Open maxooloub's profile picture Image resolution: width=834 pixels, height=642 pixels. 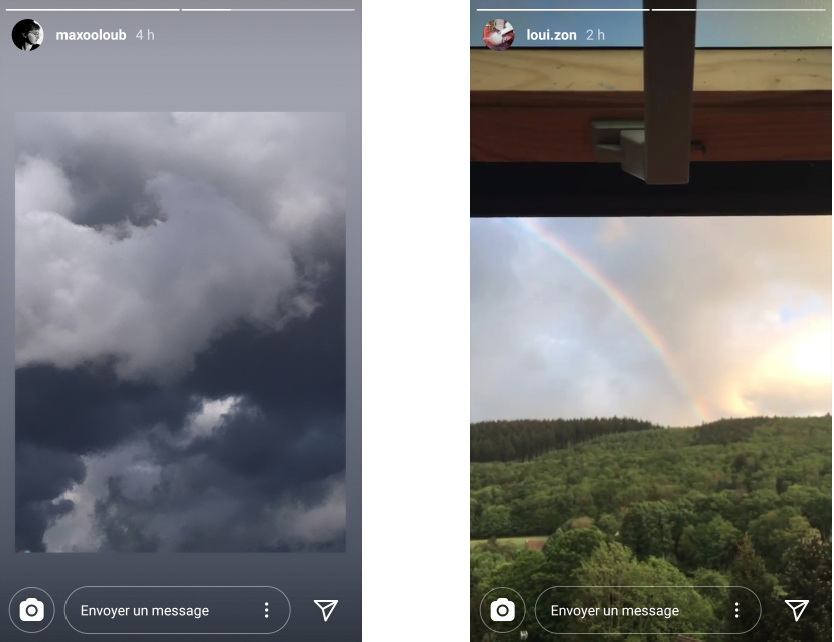(x=27, y=35)
